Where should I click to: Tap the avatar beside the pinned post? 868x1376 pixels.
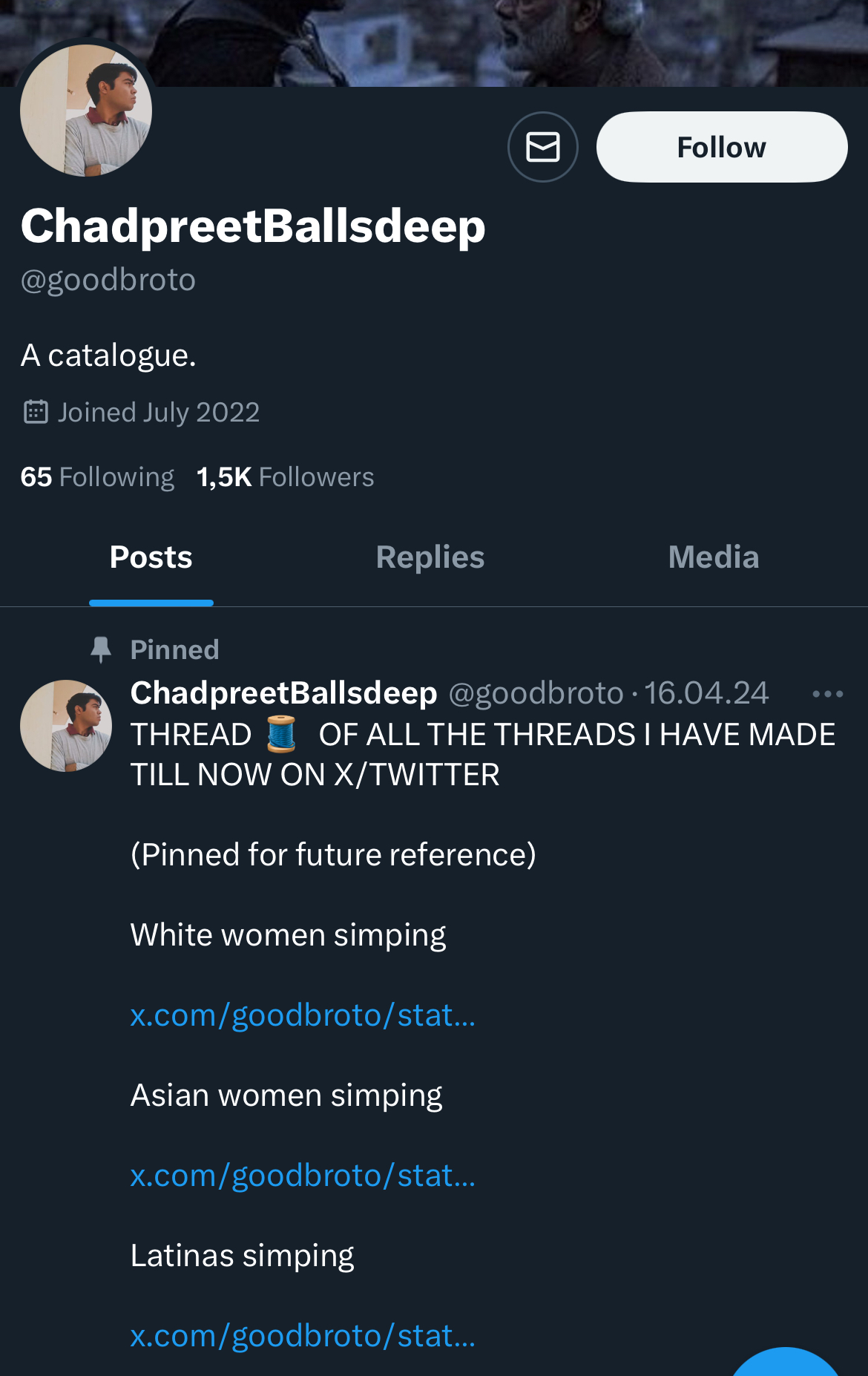pos(66,726)
